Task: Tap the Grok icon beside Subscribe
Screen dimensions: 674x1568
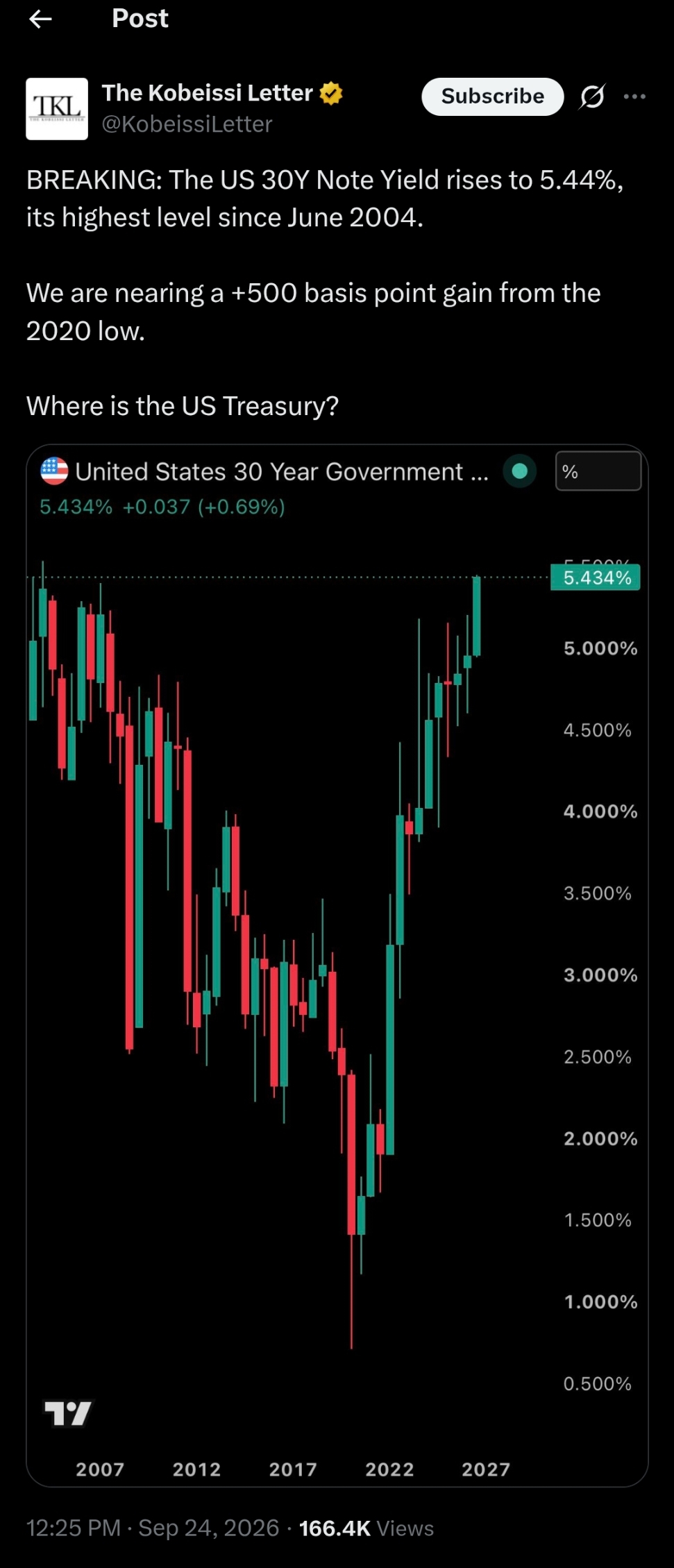Action: [592, 96]
